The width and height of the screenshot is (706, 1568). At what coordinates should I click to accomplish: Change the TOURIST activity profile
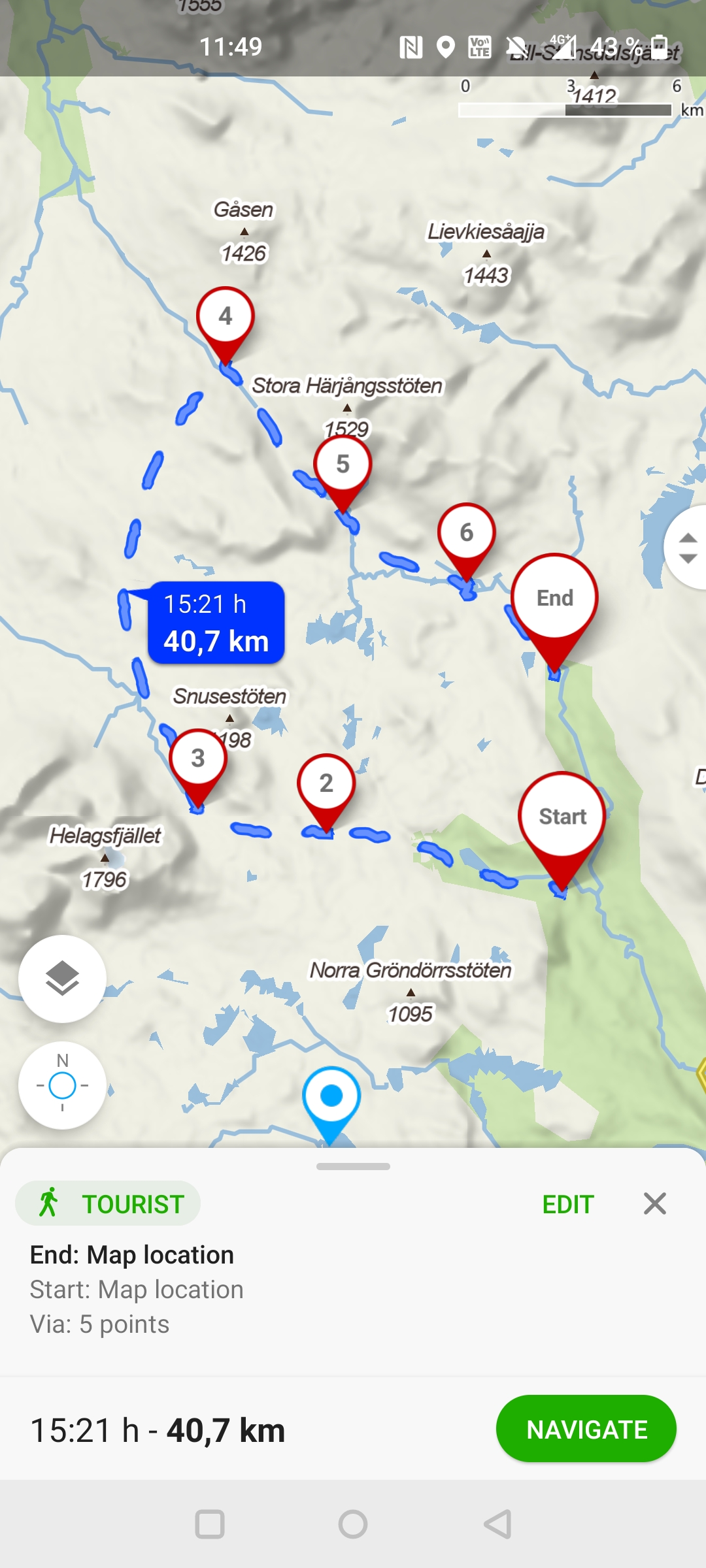point(109,1203)
